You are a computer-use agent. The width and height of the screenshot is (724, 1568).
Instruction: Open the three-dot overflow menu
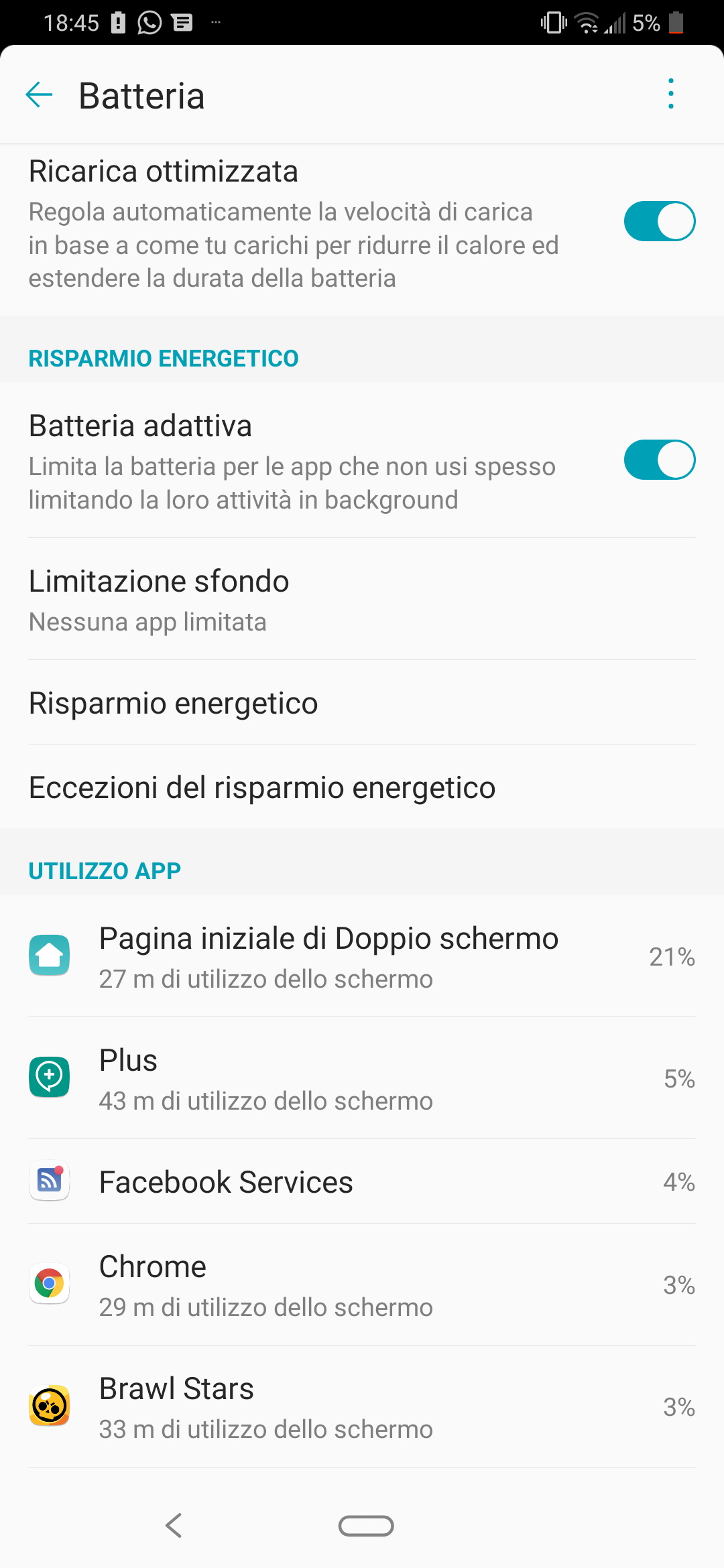[670, 94]
